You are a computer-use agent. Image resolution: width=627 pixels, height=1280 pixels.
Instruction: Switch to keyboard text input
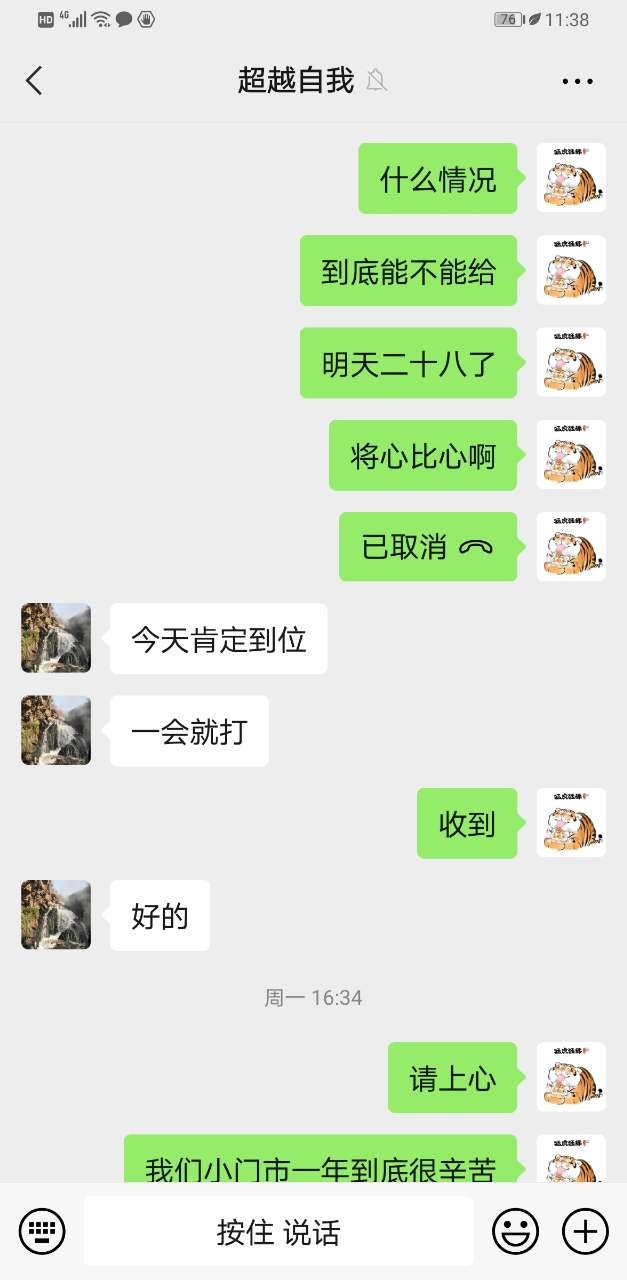(x=42, y=1231)
